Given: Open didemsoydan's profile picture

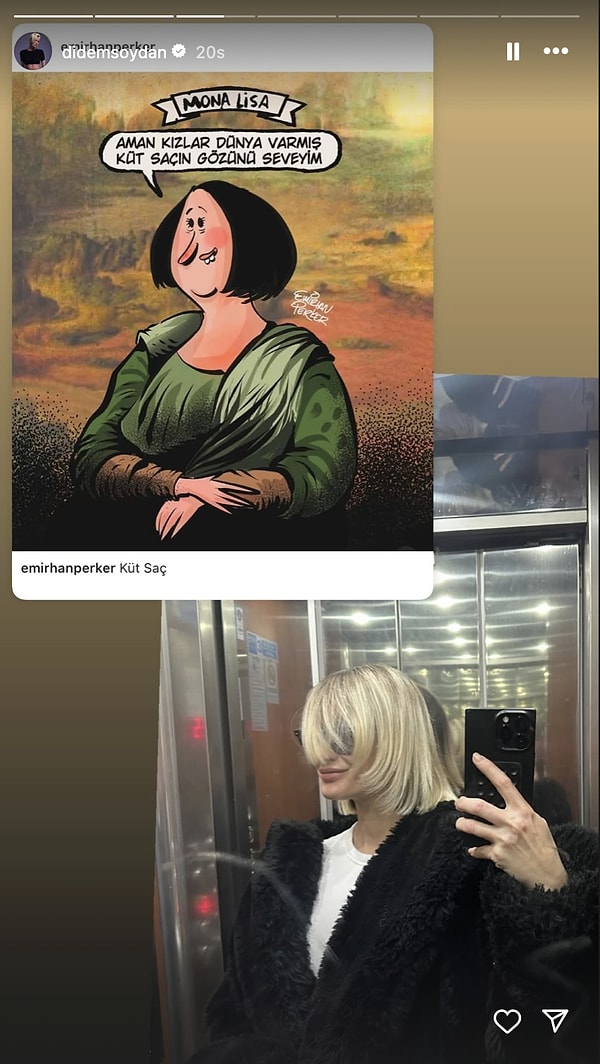Looking at the screenshot, I should click(x=33, y=51).
